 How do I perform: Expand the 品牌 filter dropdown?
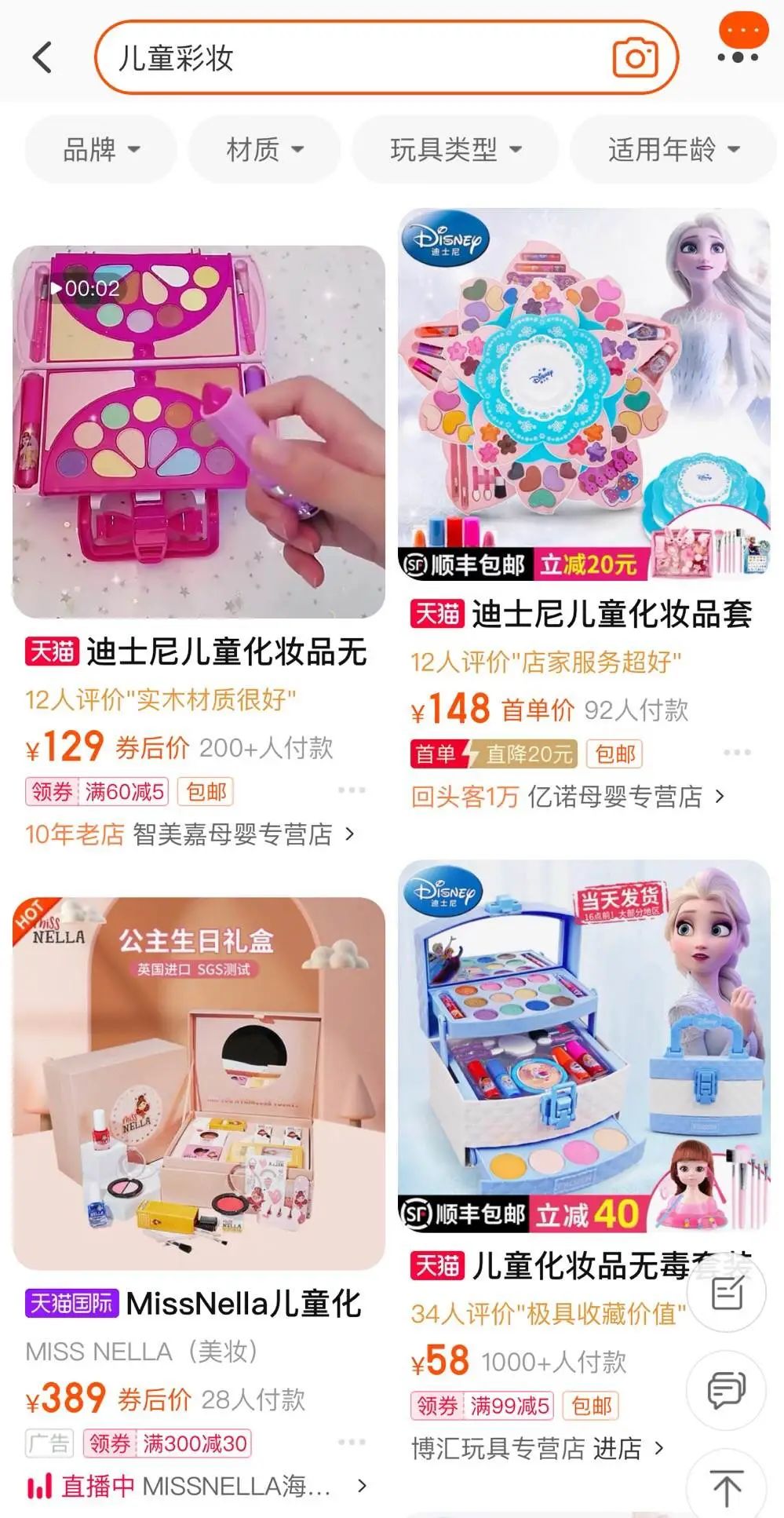coord(101,149)
